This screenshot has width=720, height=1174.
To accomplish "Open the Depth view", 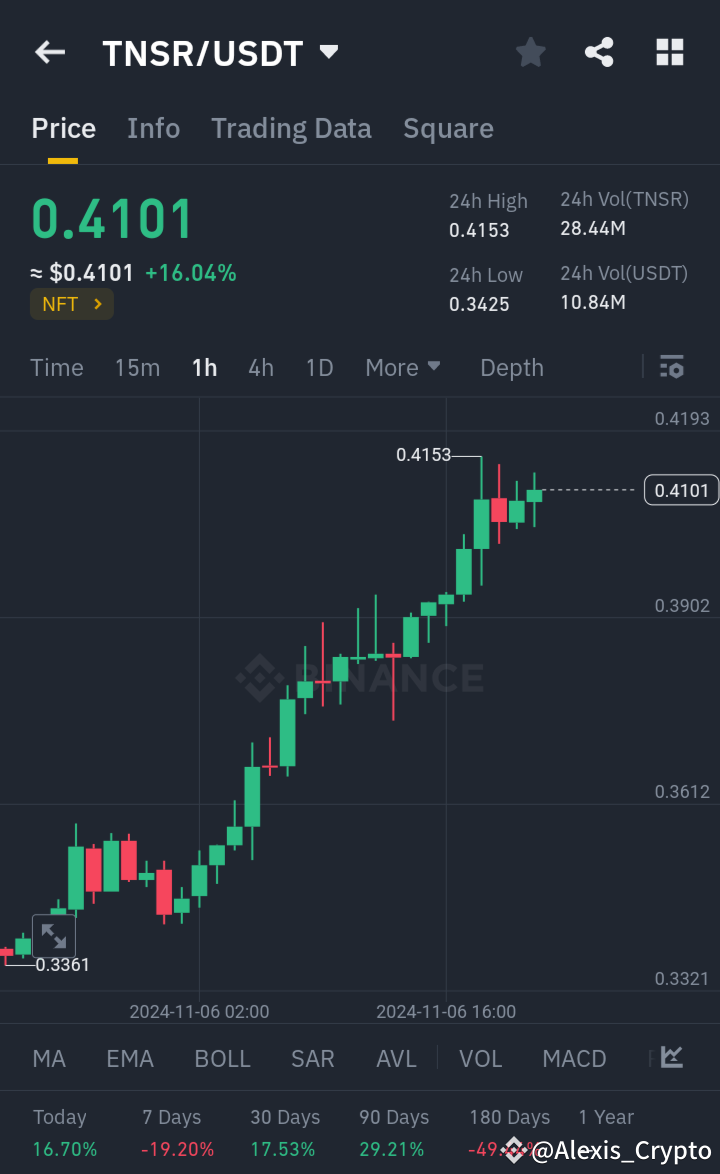I will coord(511,368).
